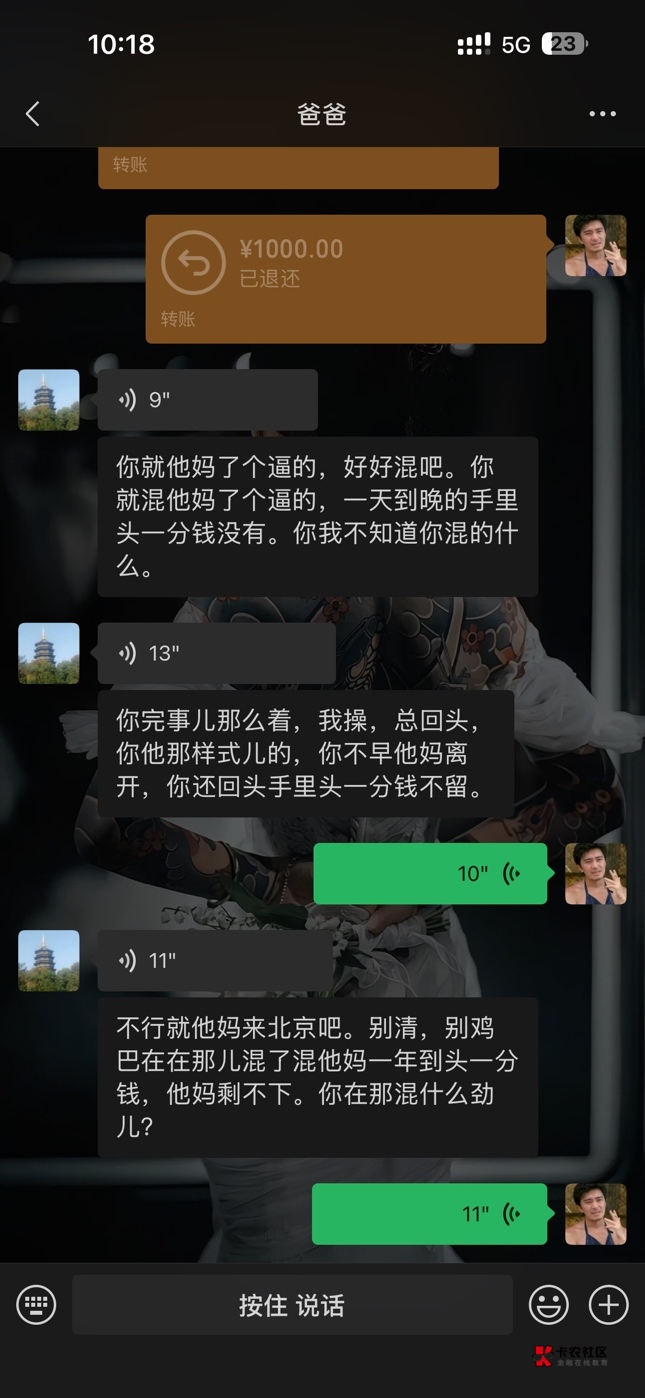Switch to keyboard text input
The image size is (645, 1398).
[37, 1304]
